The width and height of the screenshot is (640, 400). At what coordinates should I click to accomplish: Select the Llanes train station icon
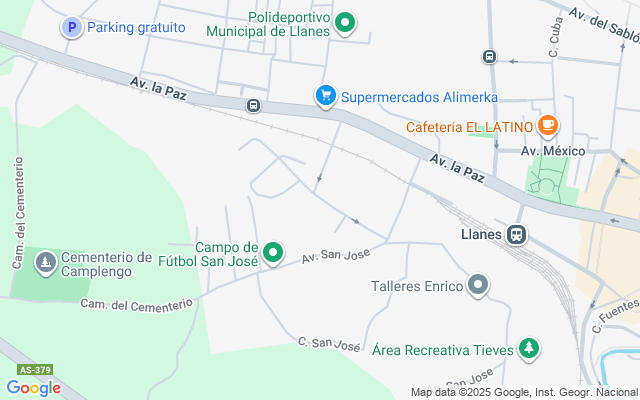516,235
